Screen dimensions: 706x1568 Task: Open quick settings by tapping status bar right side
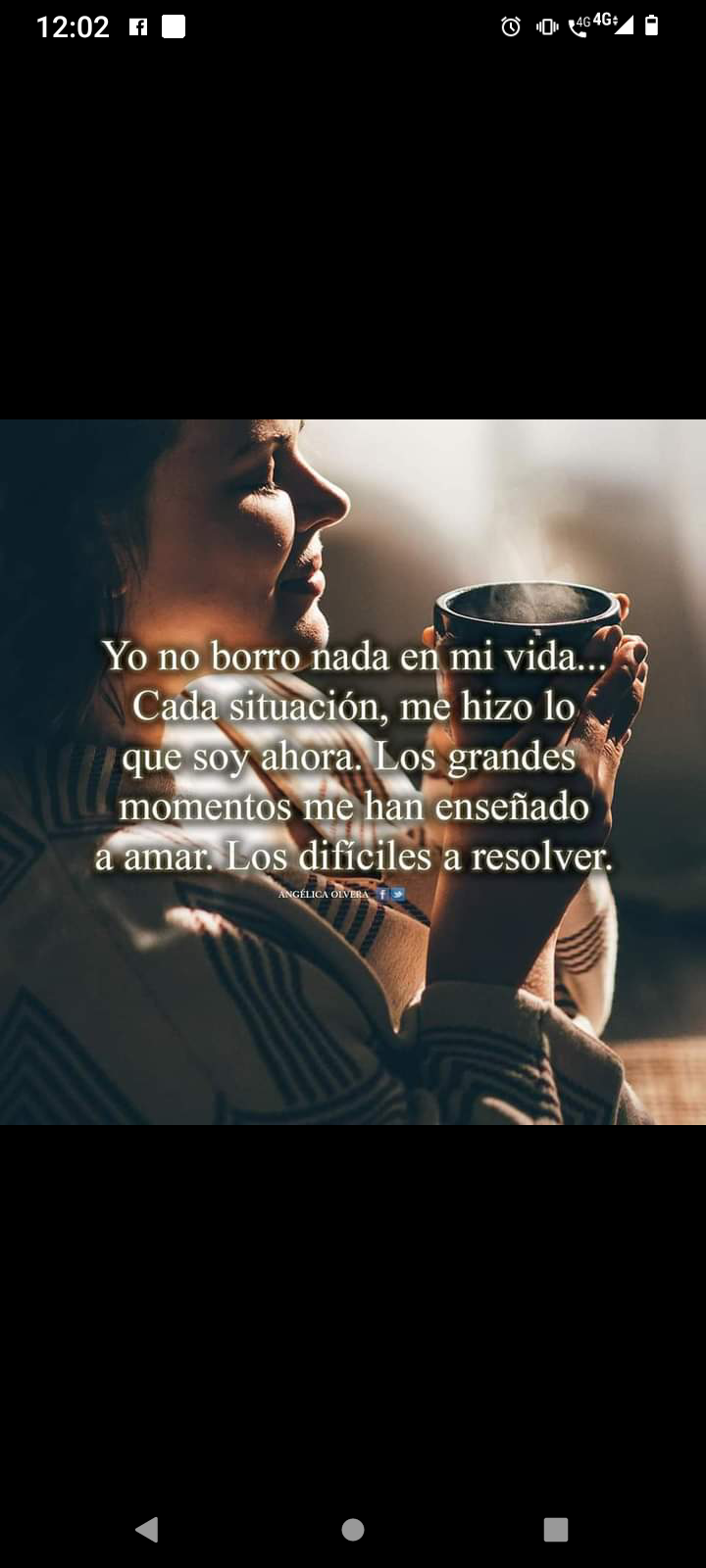[588, 26]
